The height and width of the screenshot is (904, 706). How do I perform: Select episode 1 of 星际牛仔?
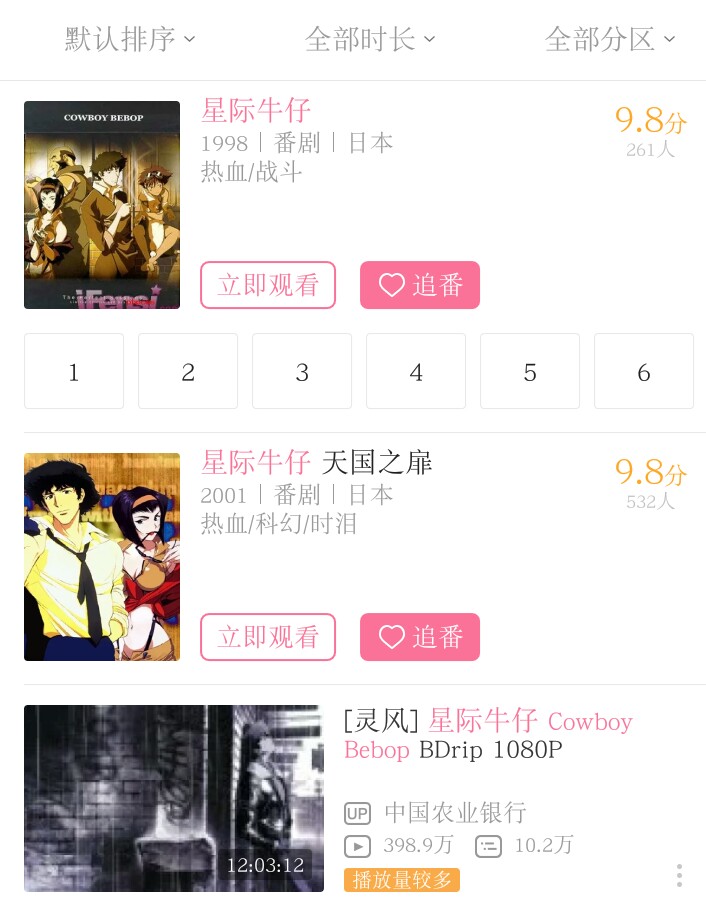pyautogui.click(x=74, y=372)
